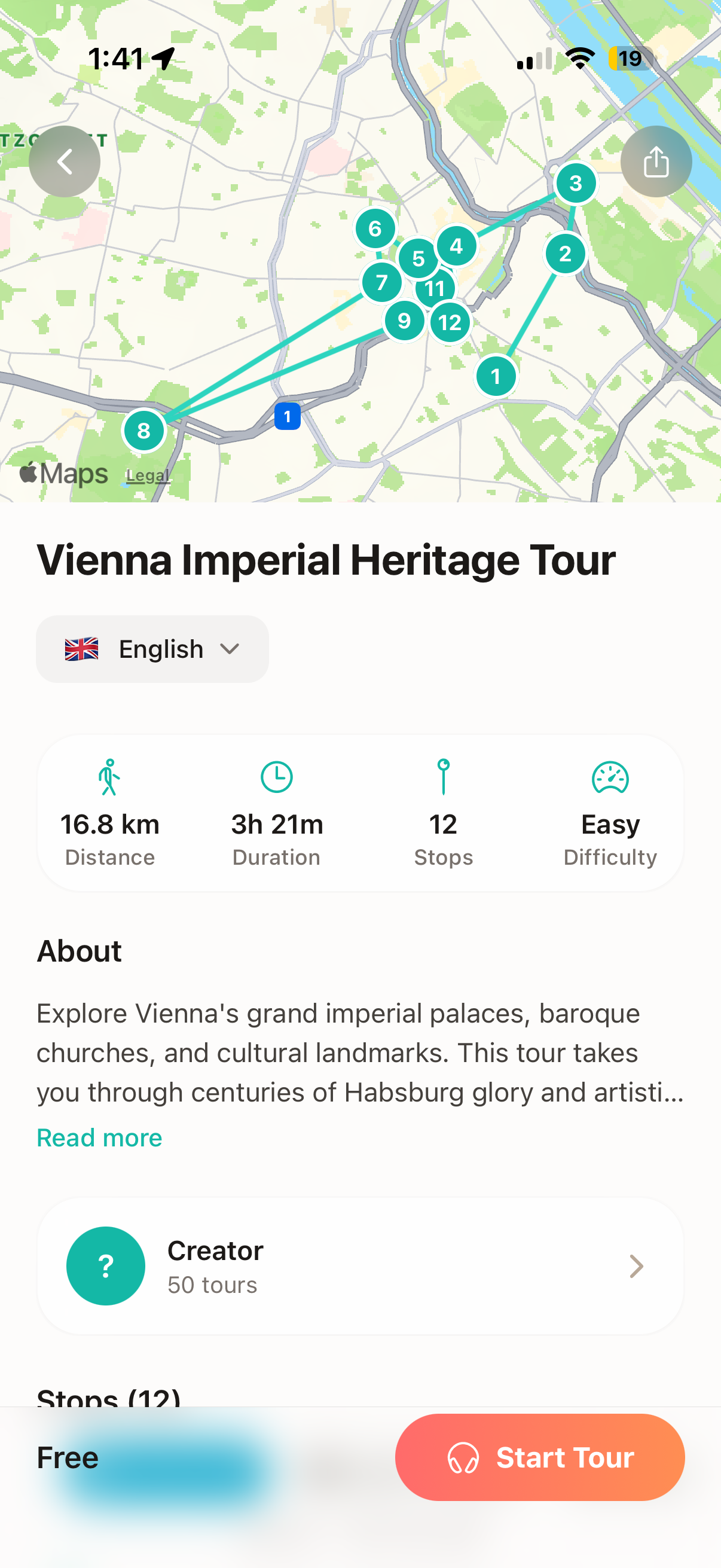Start the audio tour
The height and width of the screenshot is (1568, 721).
(539, 1457)
